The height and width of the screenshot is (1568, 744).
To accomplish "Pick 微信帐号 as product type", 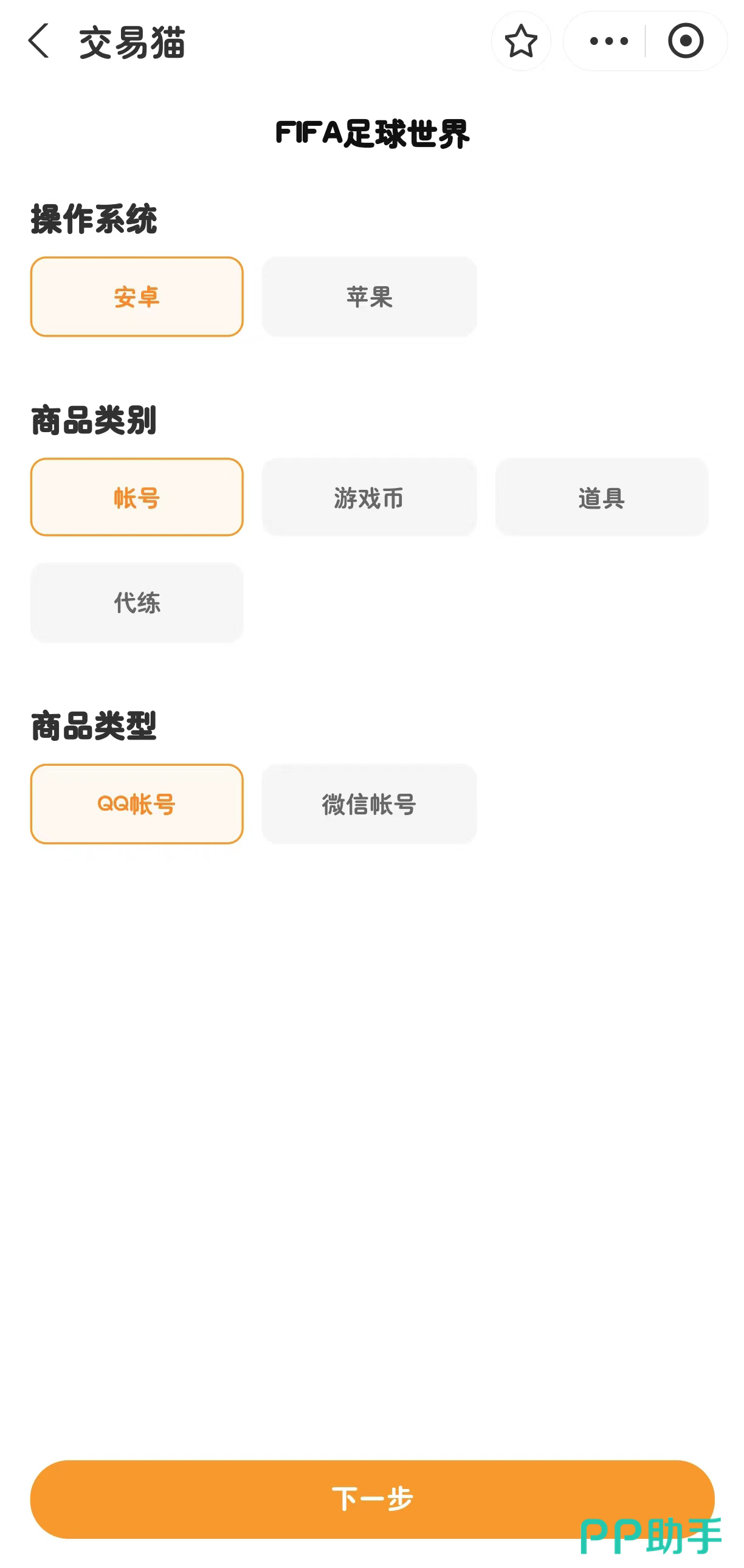I will click(x=369, y=804).
